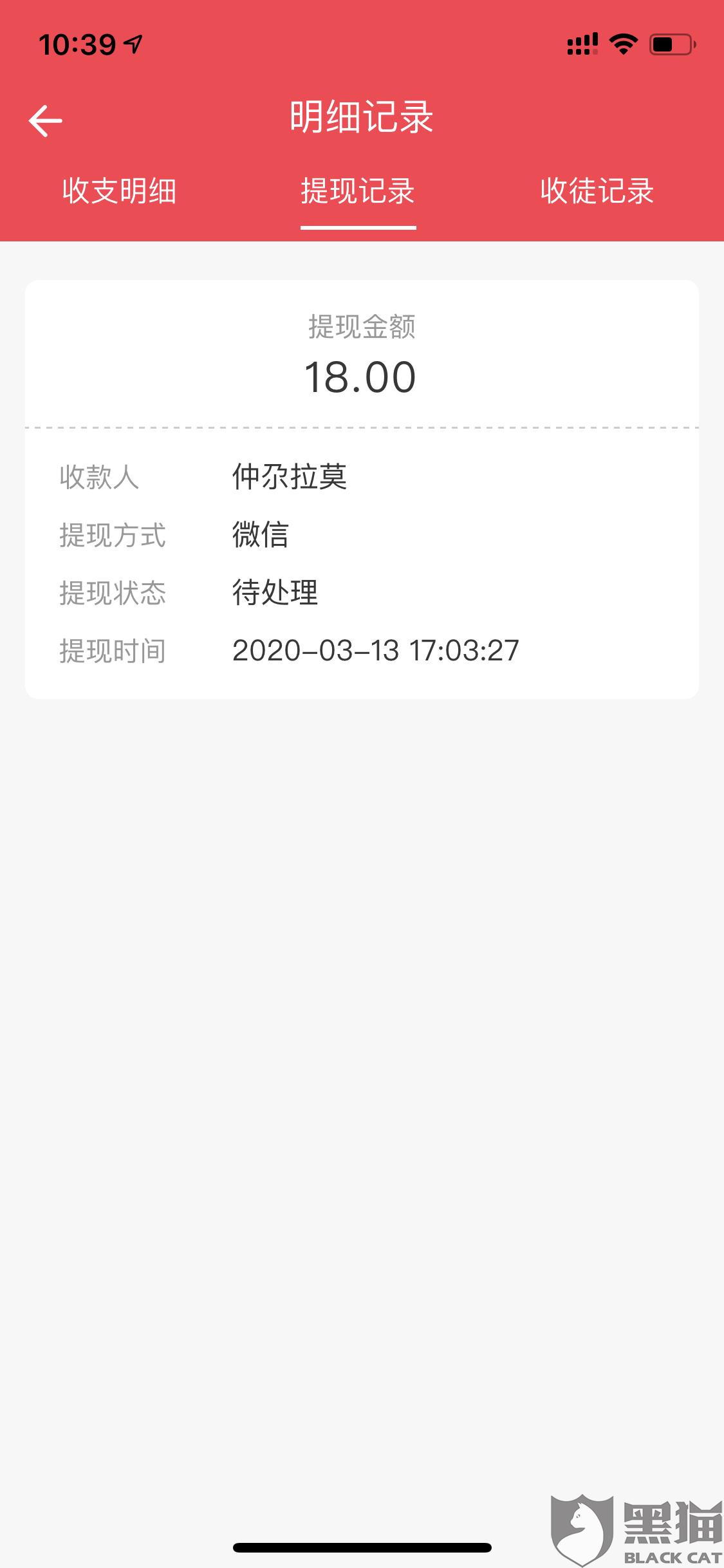724x1568 pixels.
Task: Go back using the top-left arrow
Action: 46,121
